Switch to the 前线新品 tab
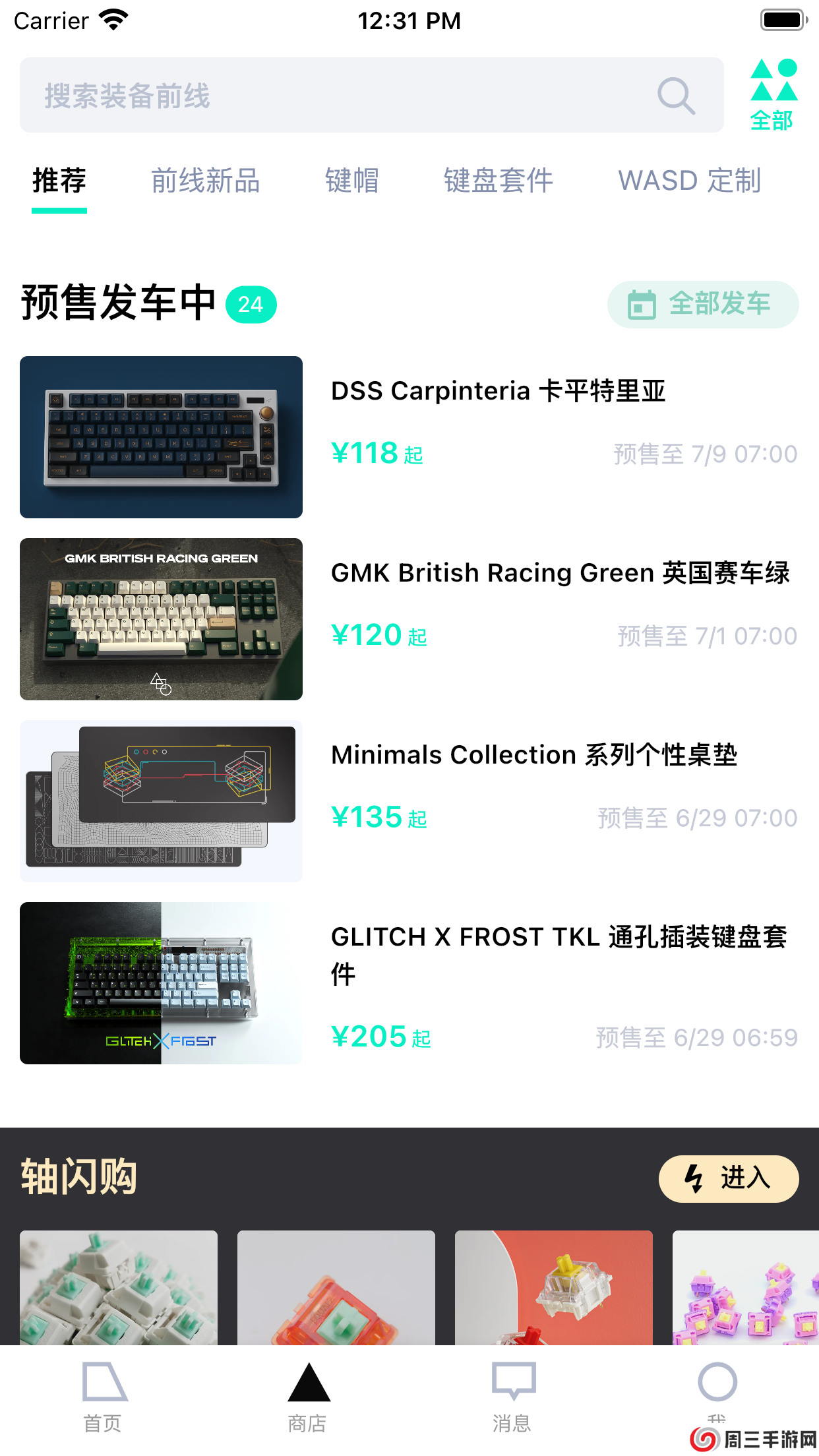Viewport: 819px width, 1456px height. pyautogui.click(x=205, y=181)
